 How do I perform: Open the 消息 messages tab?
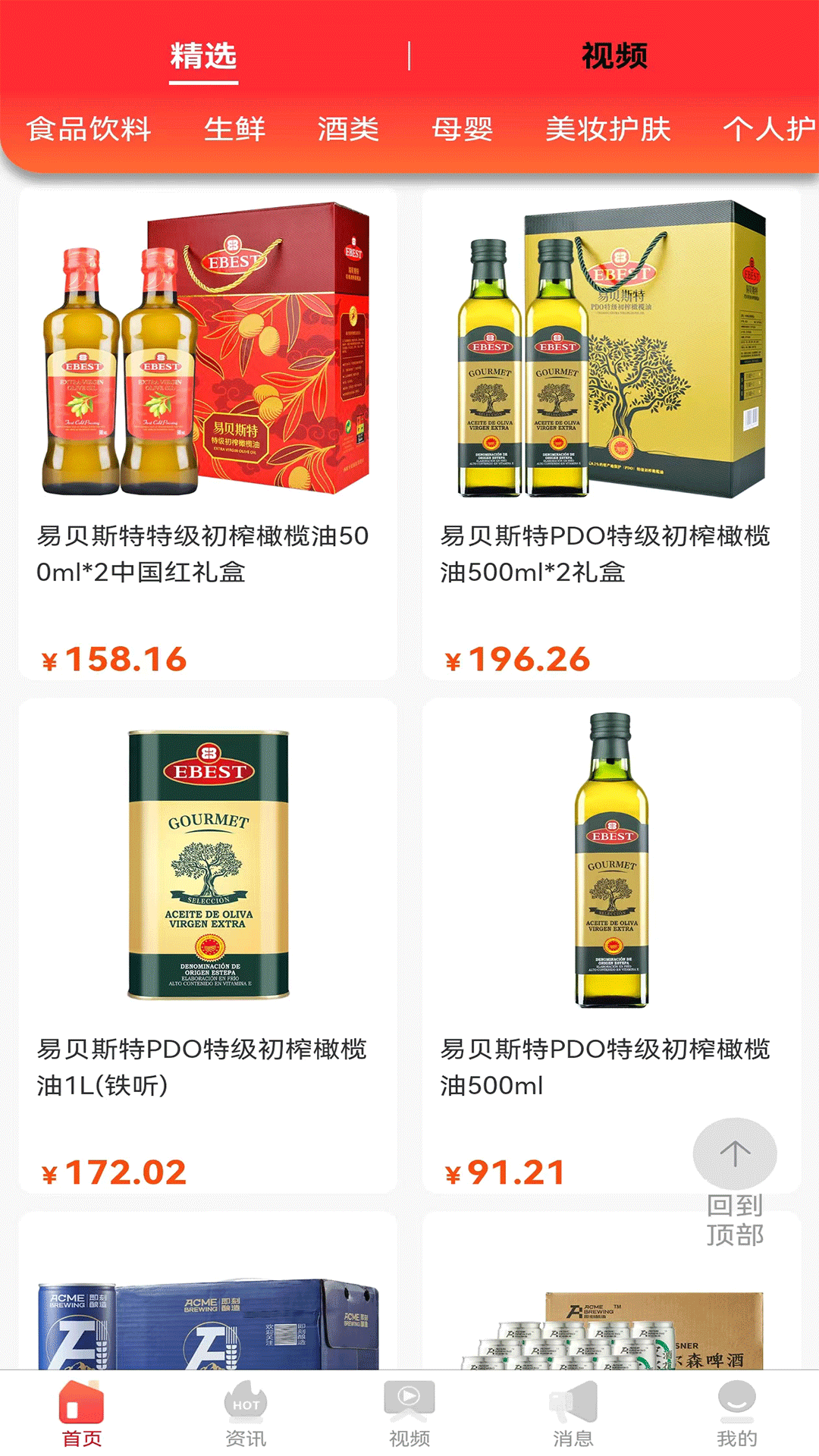[573, 1414]
